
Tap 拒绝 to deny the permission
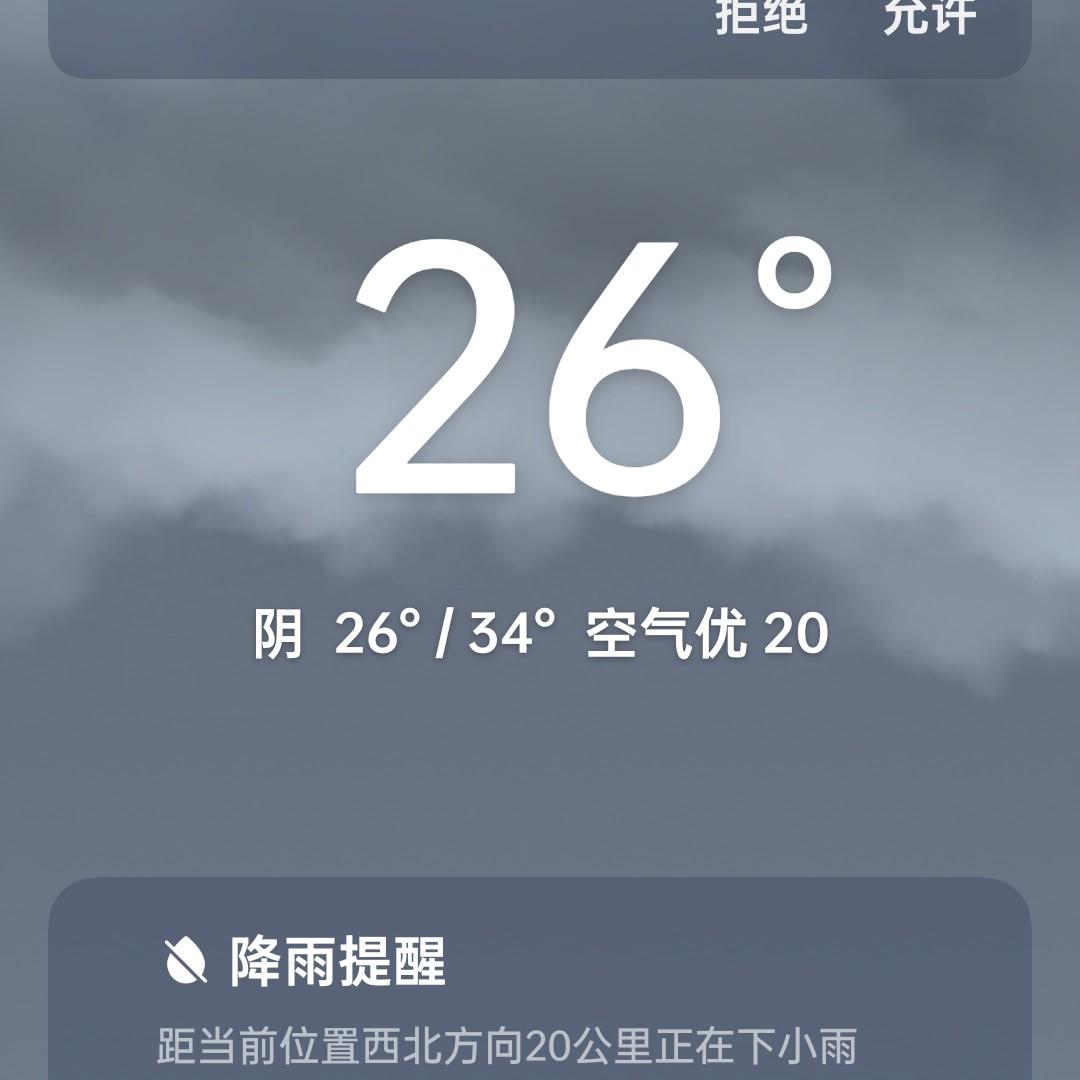pos(761,15)
